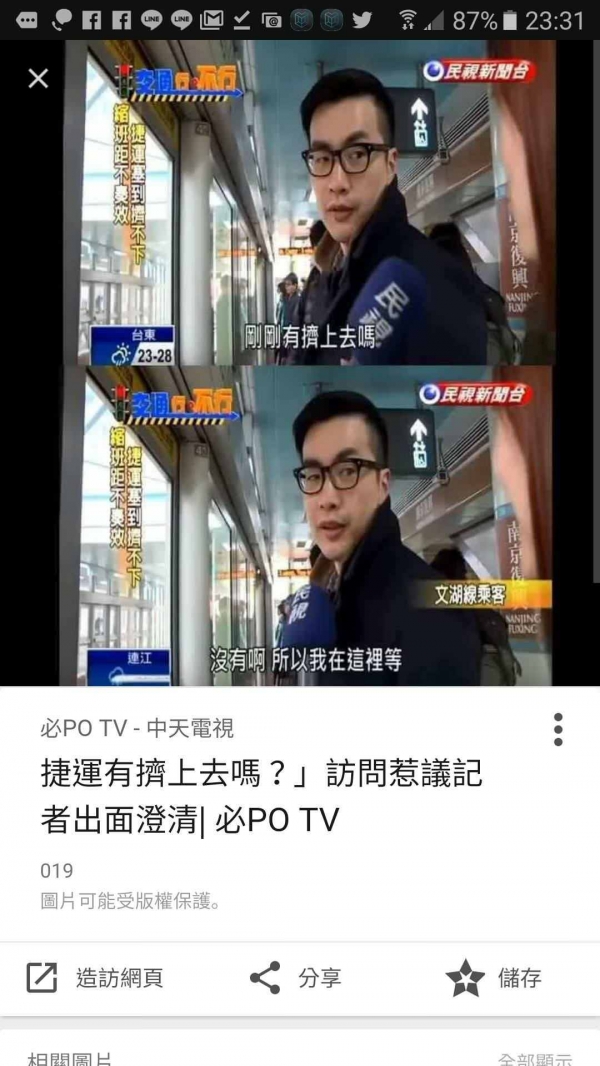Show all related images via 全部顯示
600x1066 pixels.
tap(535, 1058)
